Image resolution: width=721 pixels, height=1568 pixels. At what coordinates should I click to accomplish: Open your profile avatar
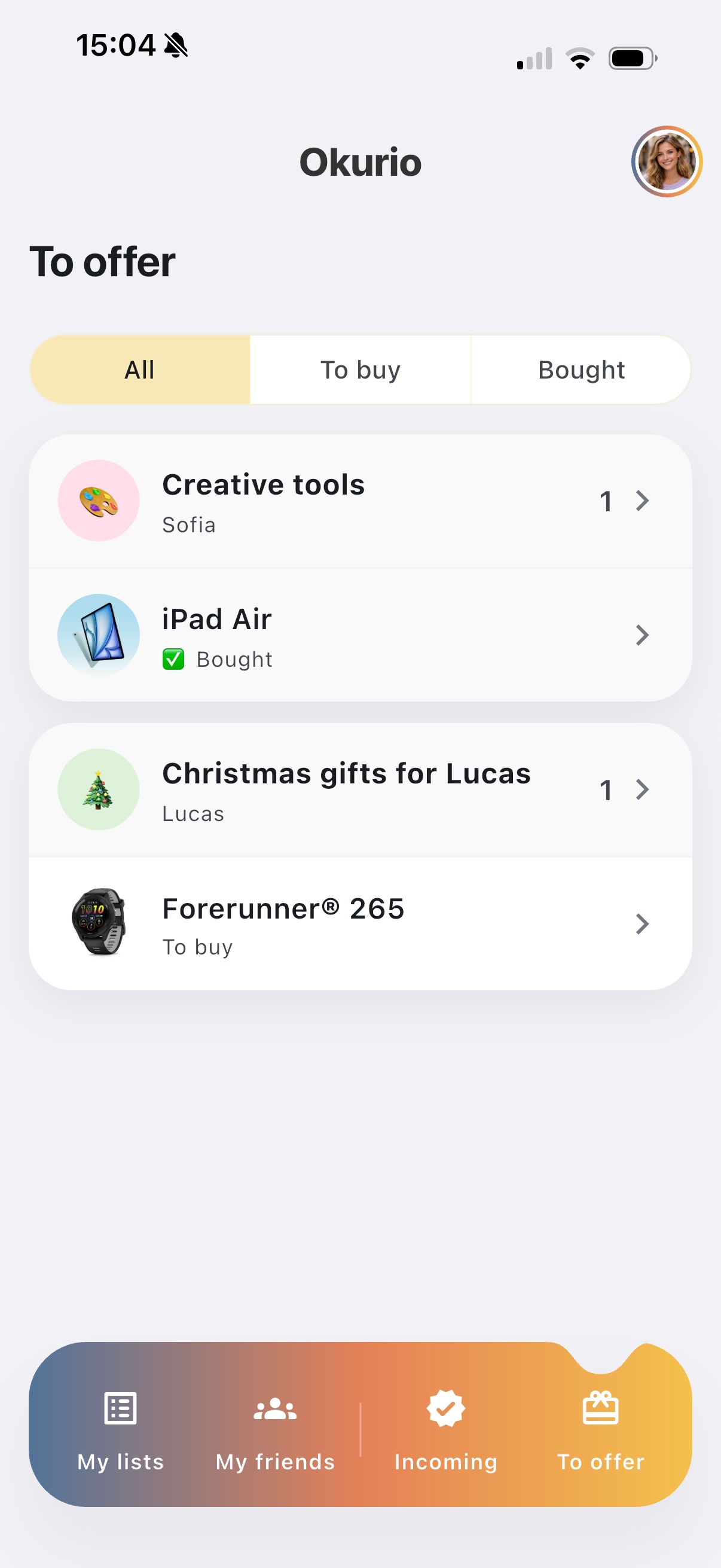click(667, 162)
